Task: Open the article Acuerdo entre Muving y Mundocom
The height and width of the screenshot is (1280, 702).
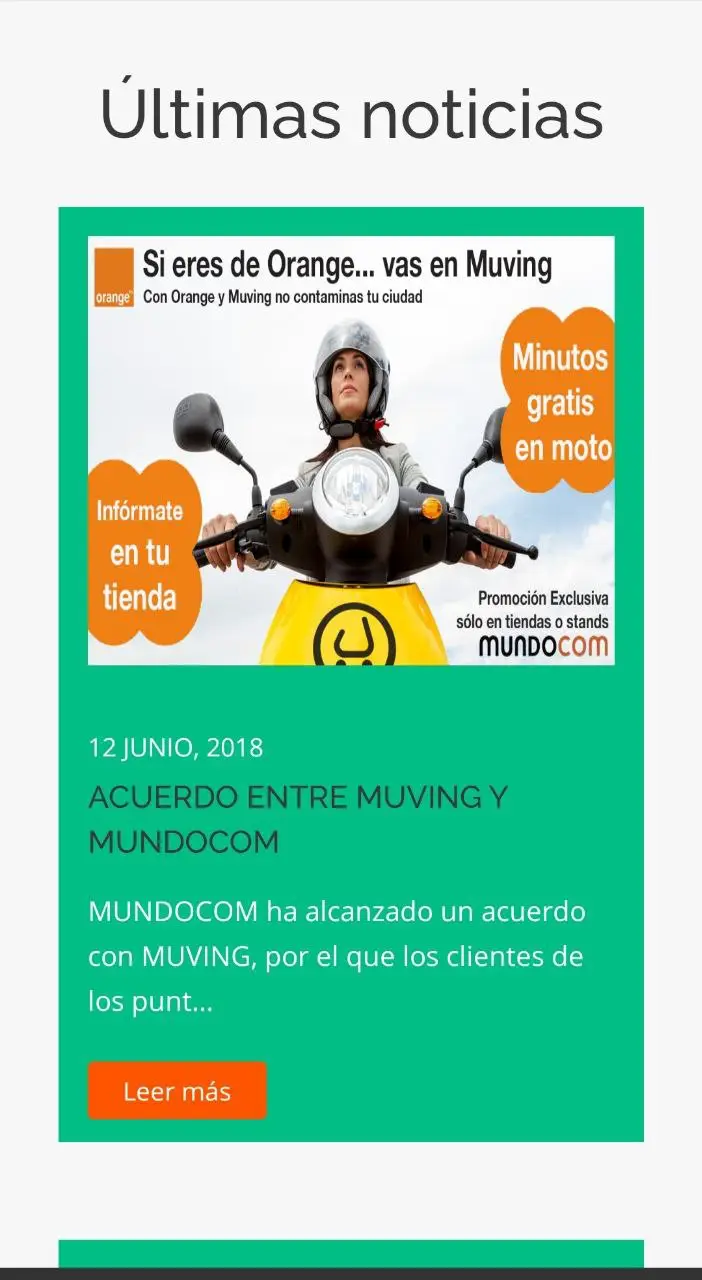Action: tap(298, 819)
